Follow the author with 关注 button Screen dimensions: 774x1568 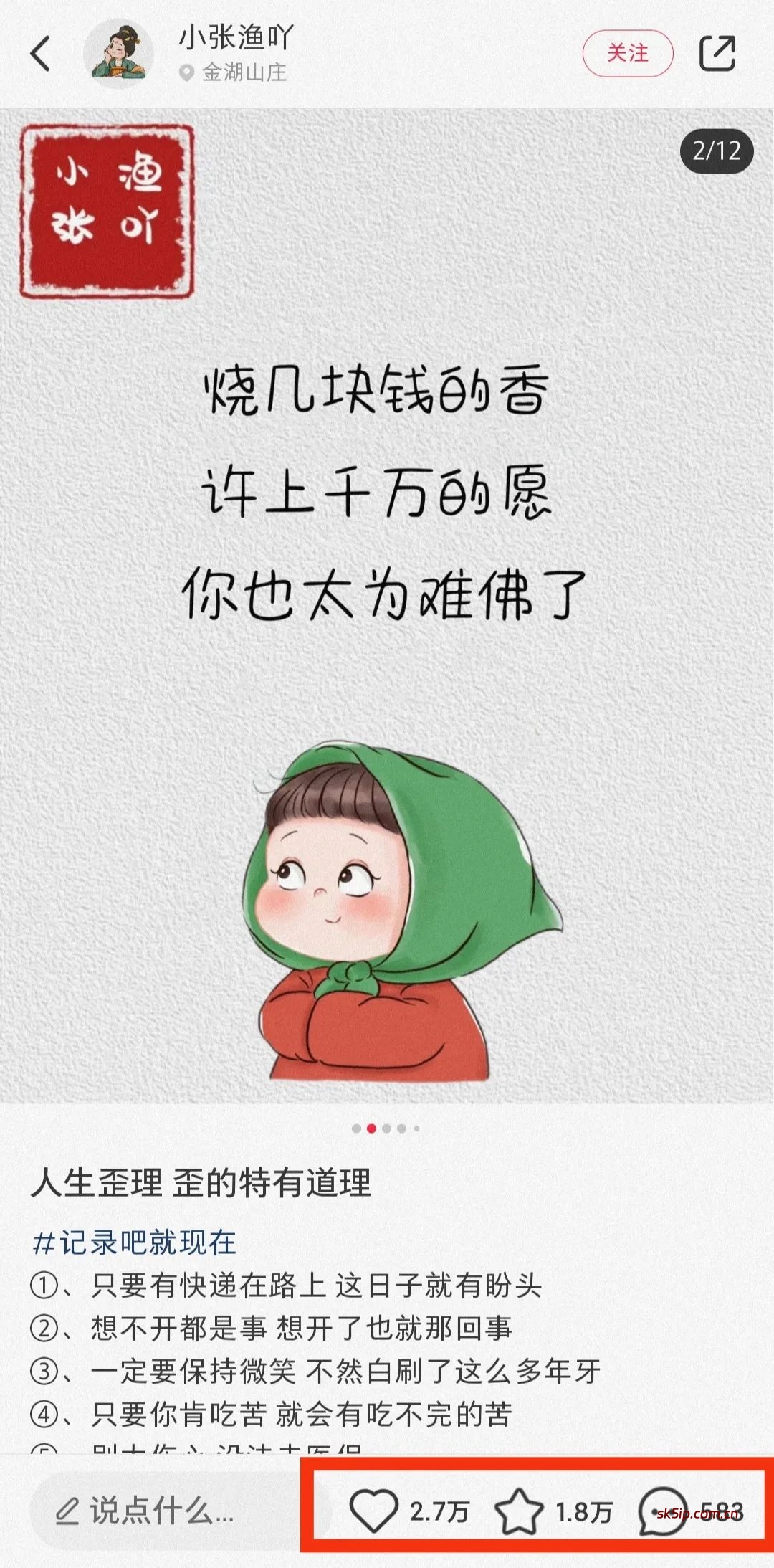[x=629, y=54]
